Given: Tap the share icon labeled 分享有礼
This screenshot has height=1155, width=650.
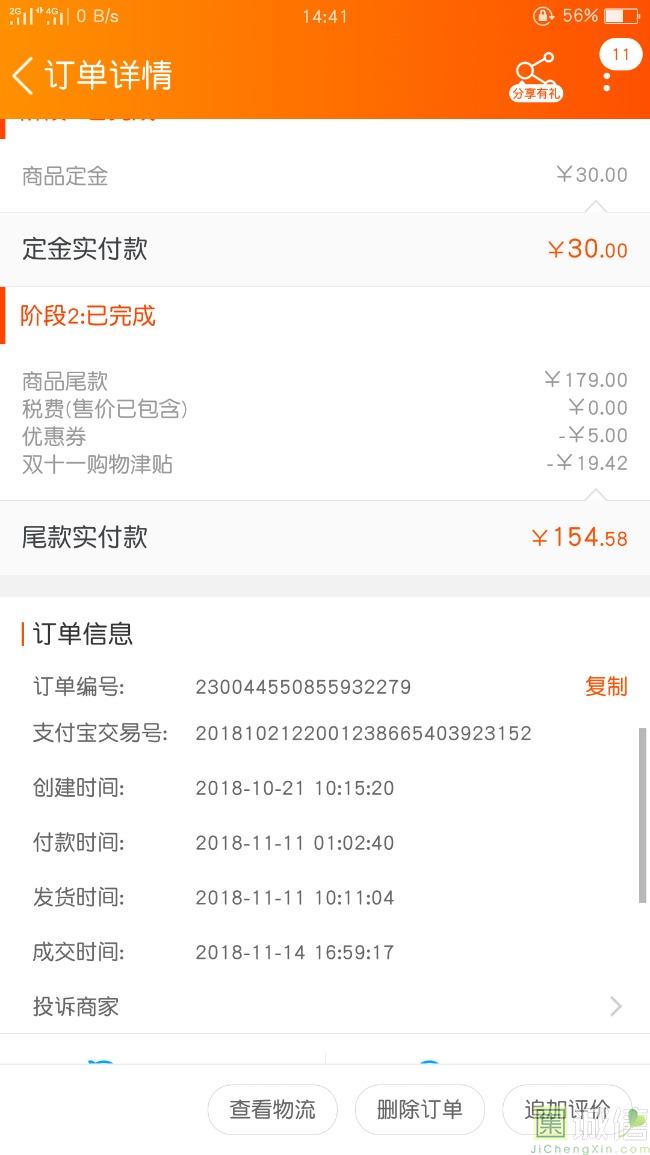Looking at the screenshot, I should coord(536,75).
